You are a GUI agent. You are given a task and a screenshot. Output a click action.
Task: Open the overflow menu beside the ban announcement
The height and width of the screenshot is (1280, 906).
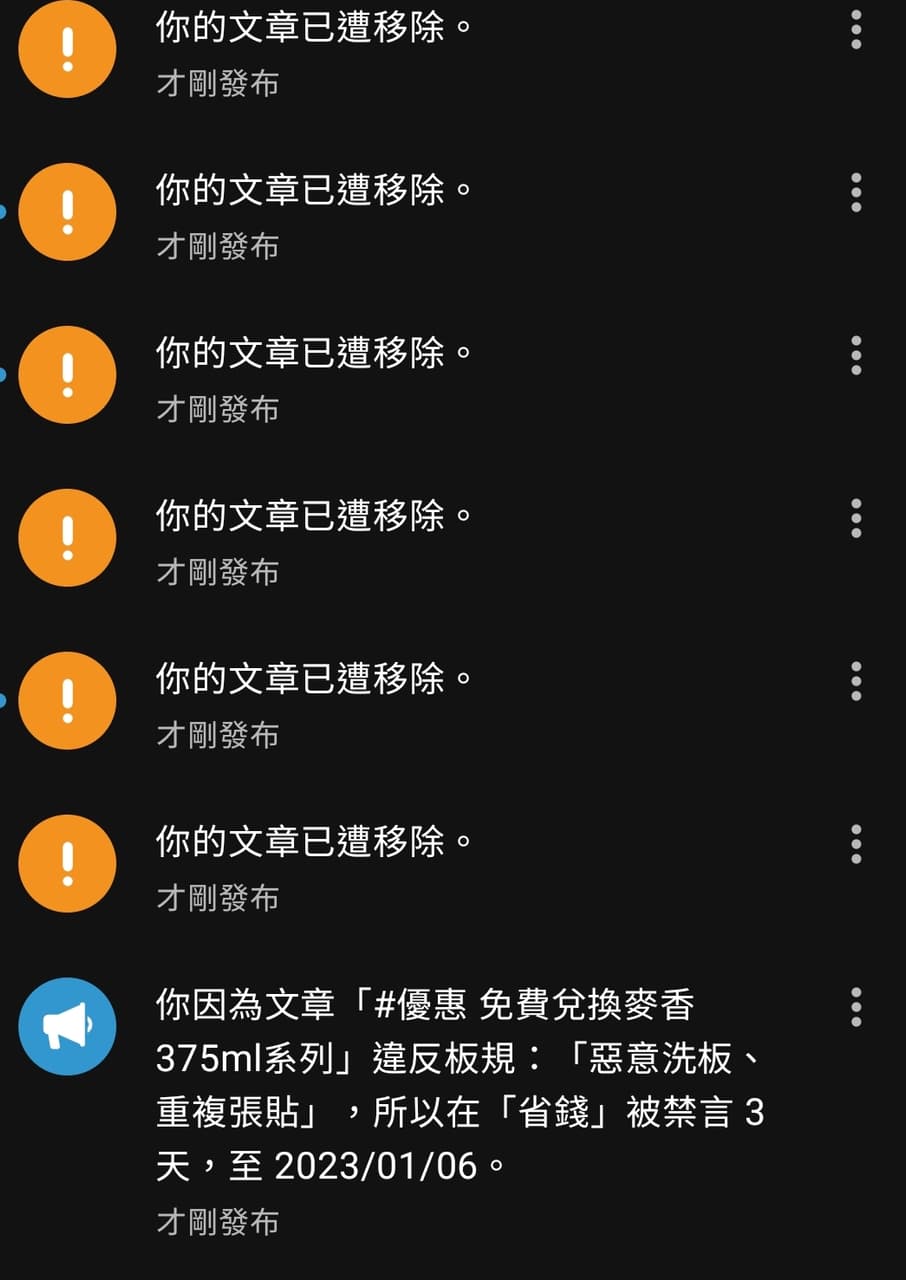click(855, 1008)
